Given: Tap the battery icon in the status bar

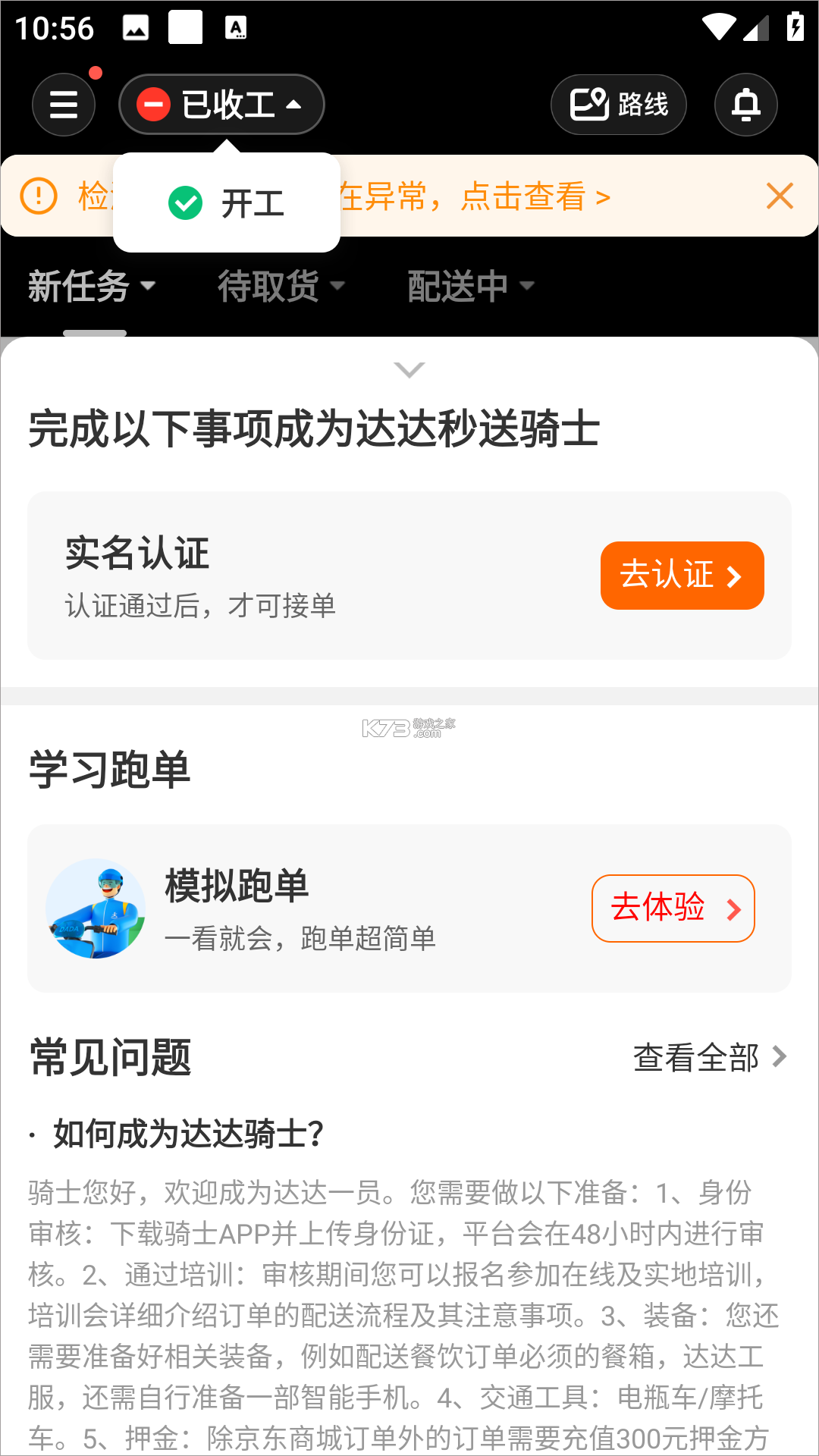Looking at the screenshot, I should click(794, 27).
